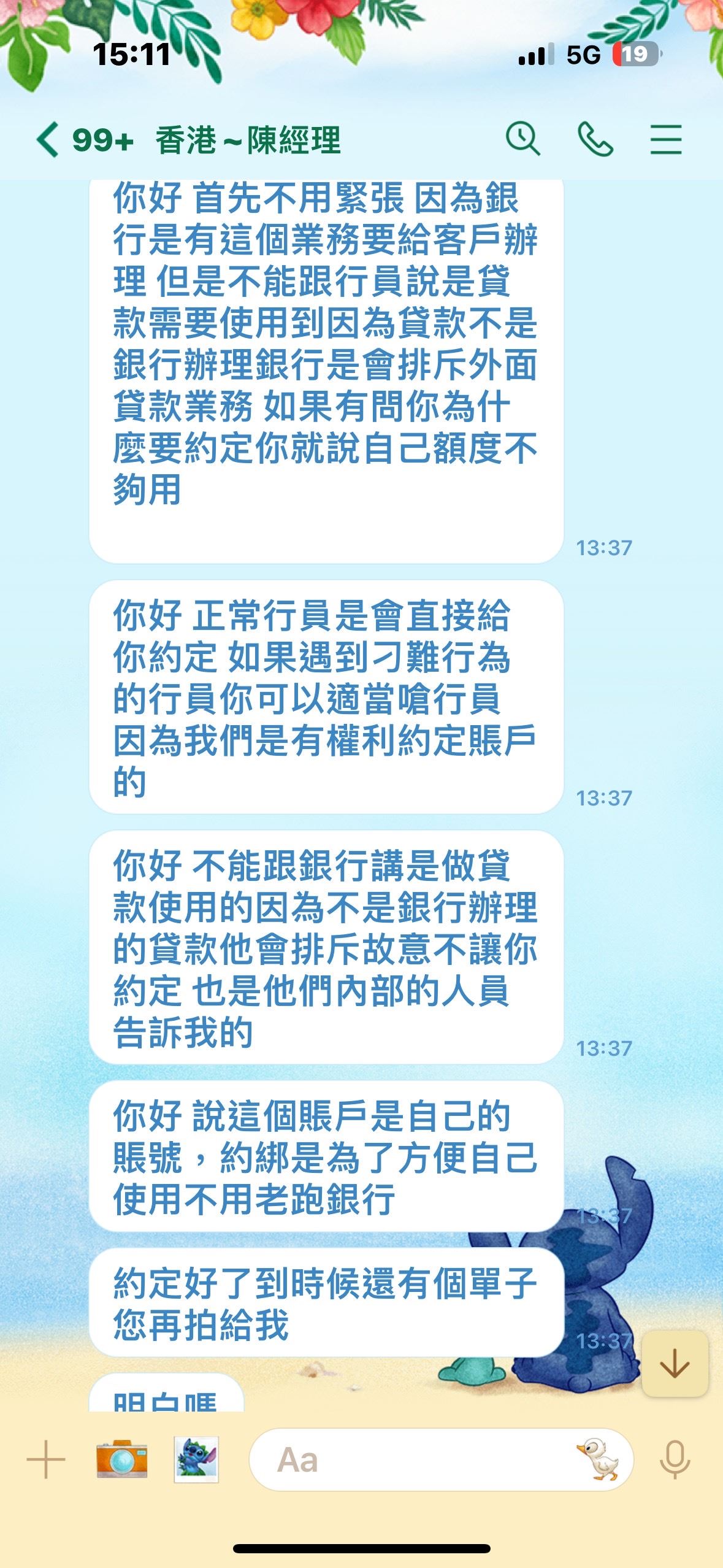Open the sticker and emoji panel
Screen dimensions: 723x1568
tap(598, 1459)
